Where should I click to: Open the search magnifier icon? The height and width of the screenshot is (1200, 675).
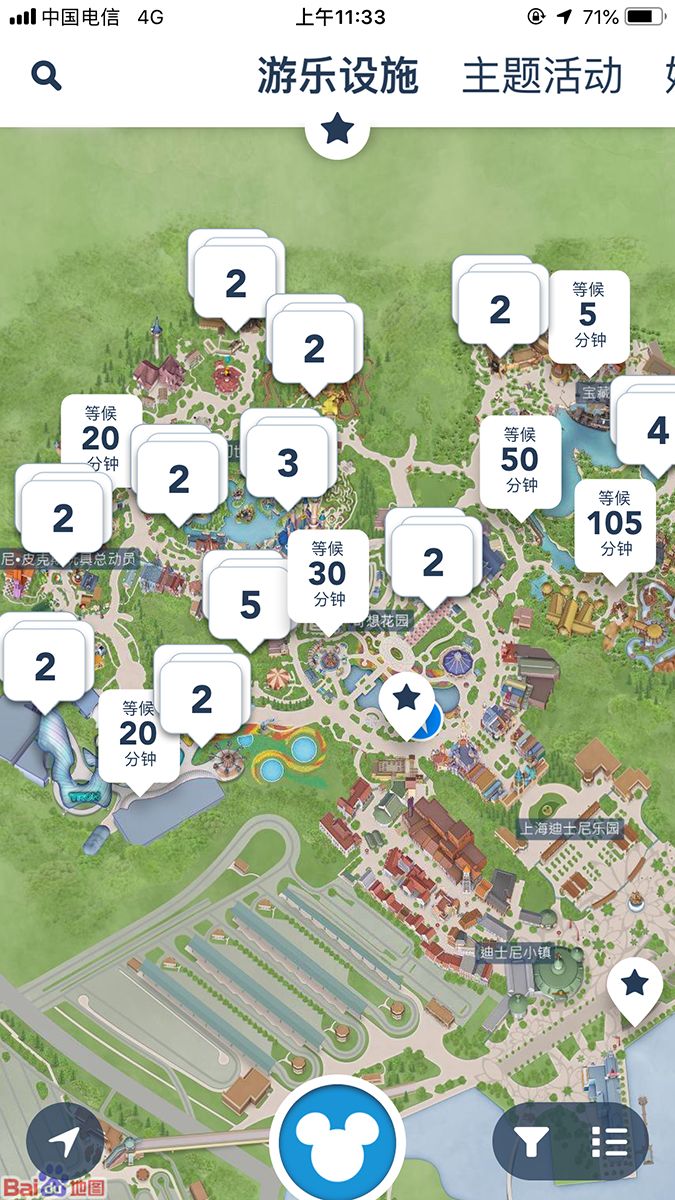point(47,76)
